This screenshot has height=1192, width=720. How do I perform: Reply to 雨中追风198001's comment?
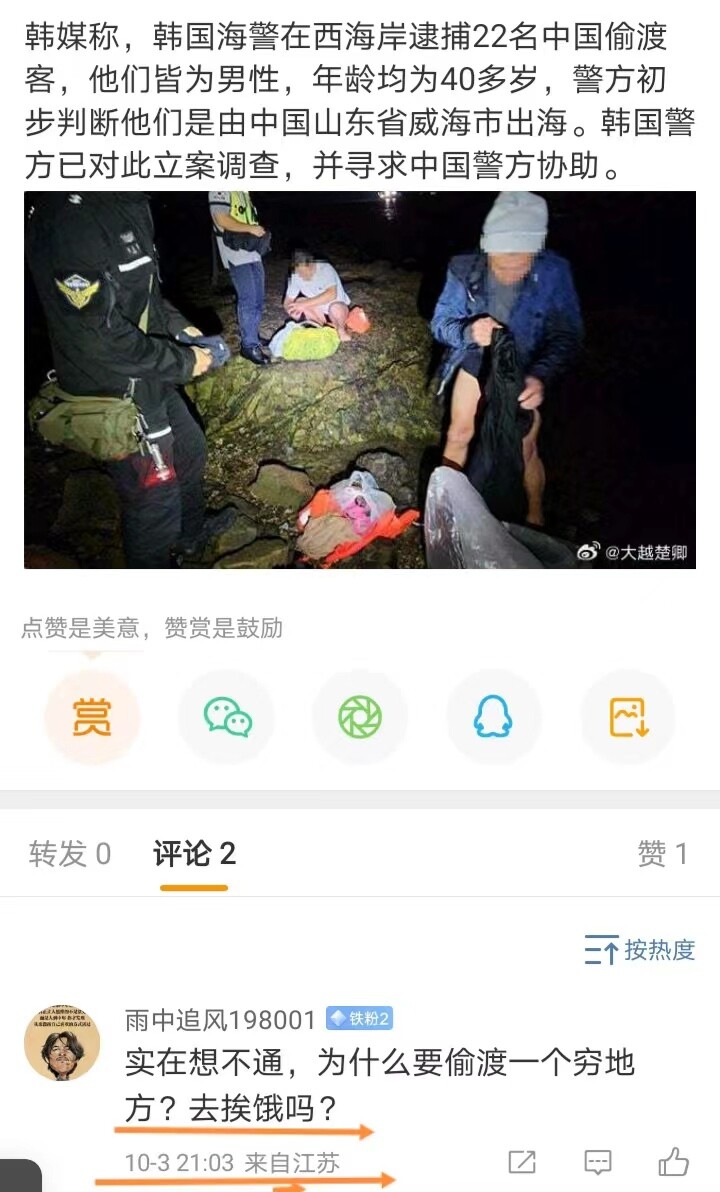point(597,1162)
